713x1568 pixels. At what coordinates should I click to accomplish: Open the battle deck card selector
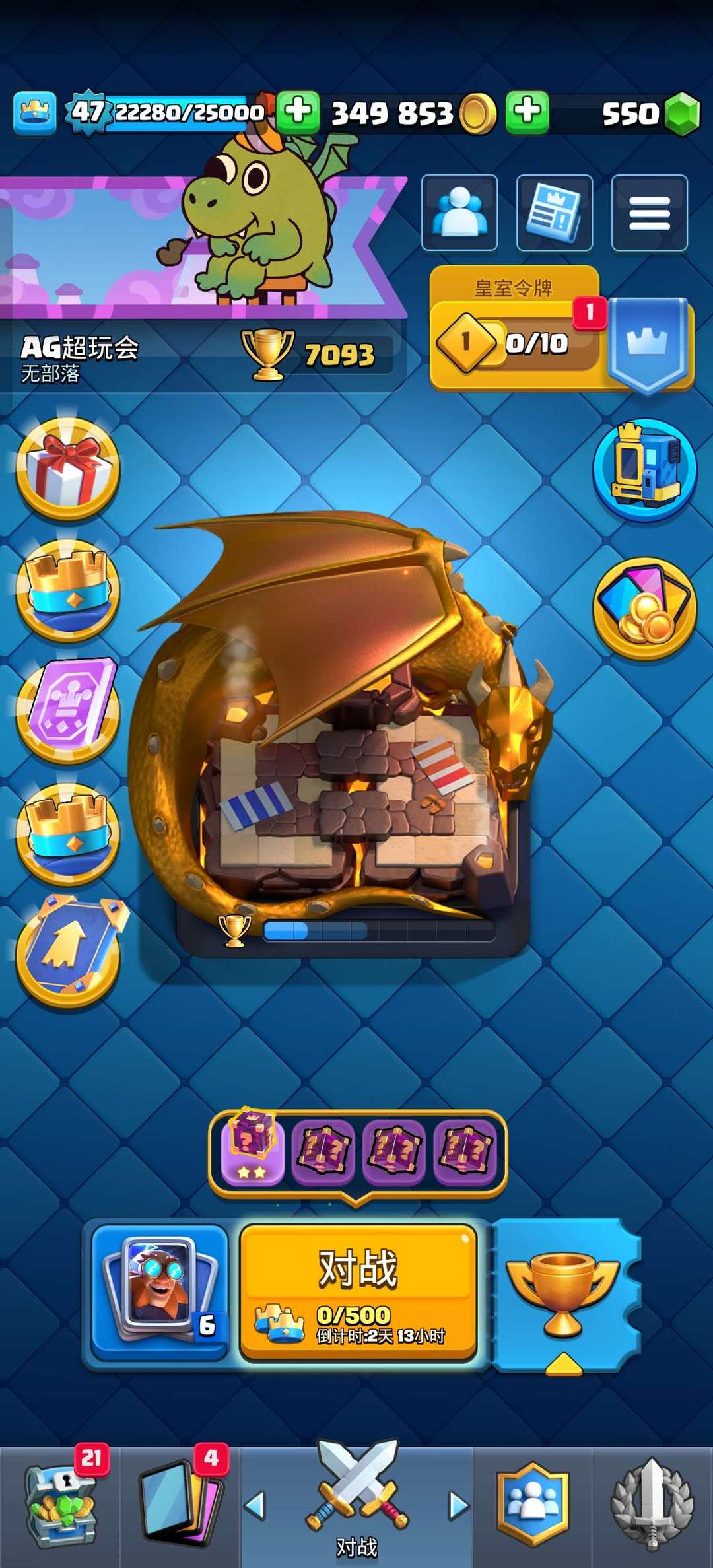pyautogui.click(x=160, y=1292)
